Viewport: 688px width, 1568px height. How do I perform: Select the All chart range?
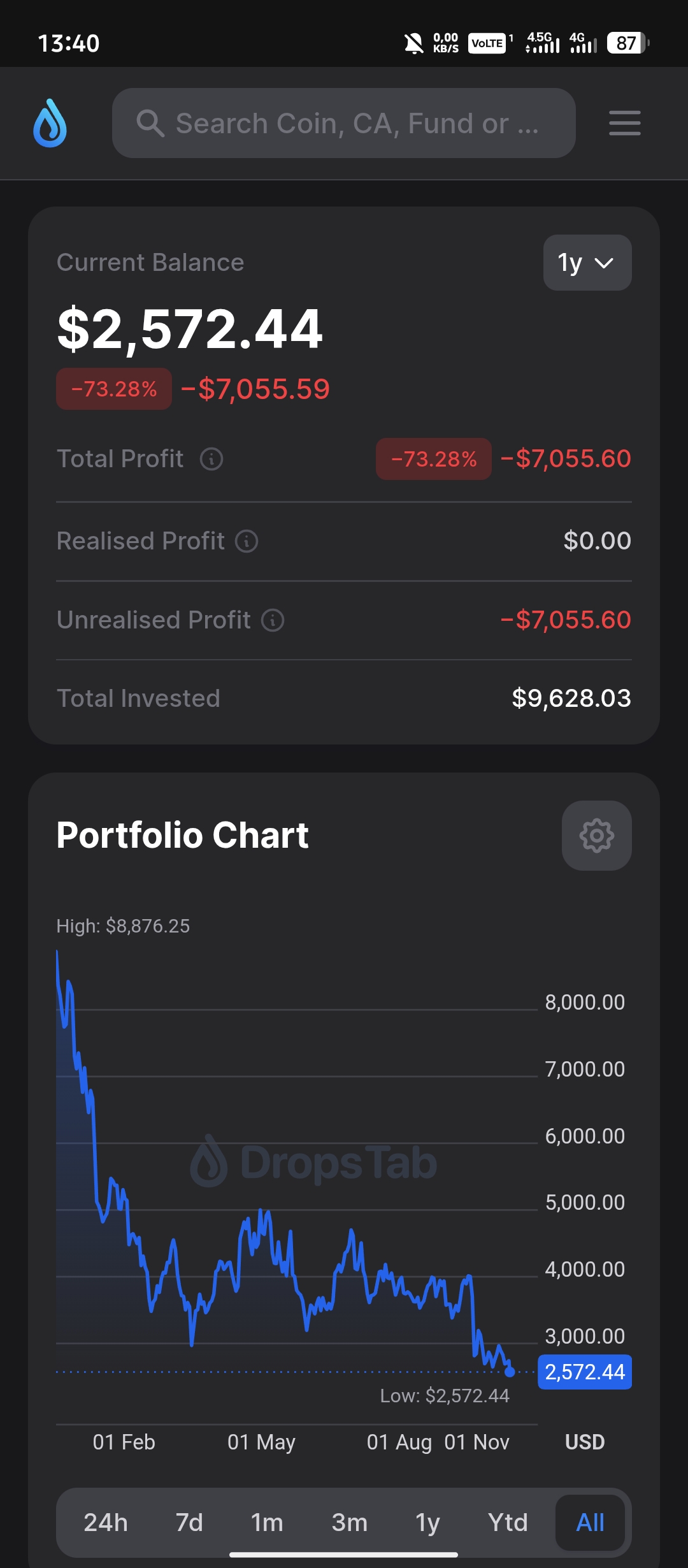[590, 1523]
